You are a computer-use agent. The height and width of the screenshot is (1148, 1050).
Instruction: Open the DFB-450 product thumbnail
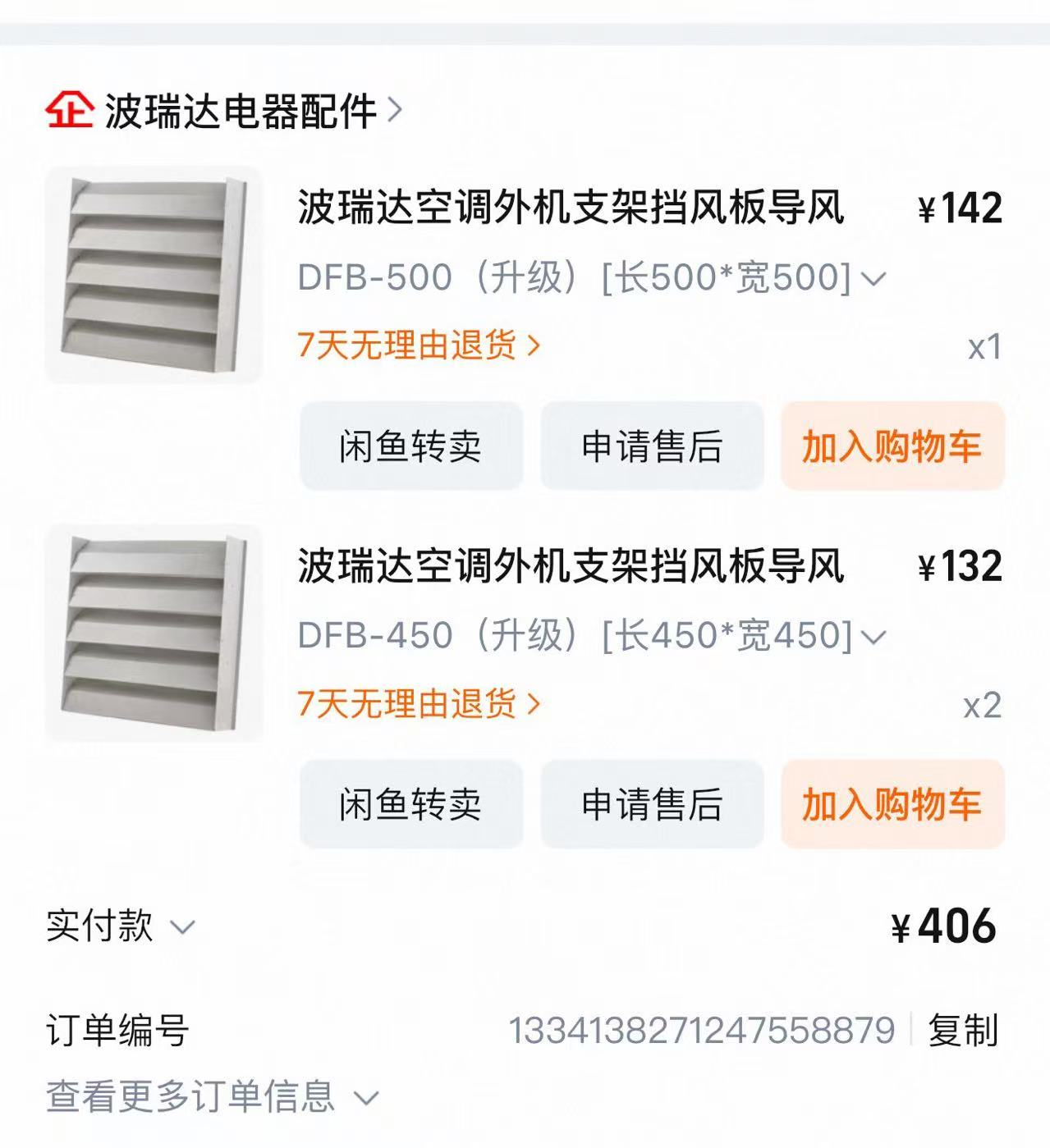tap(154, 633)
